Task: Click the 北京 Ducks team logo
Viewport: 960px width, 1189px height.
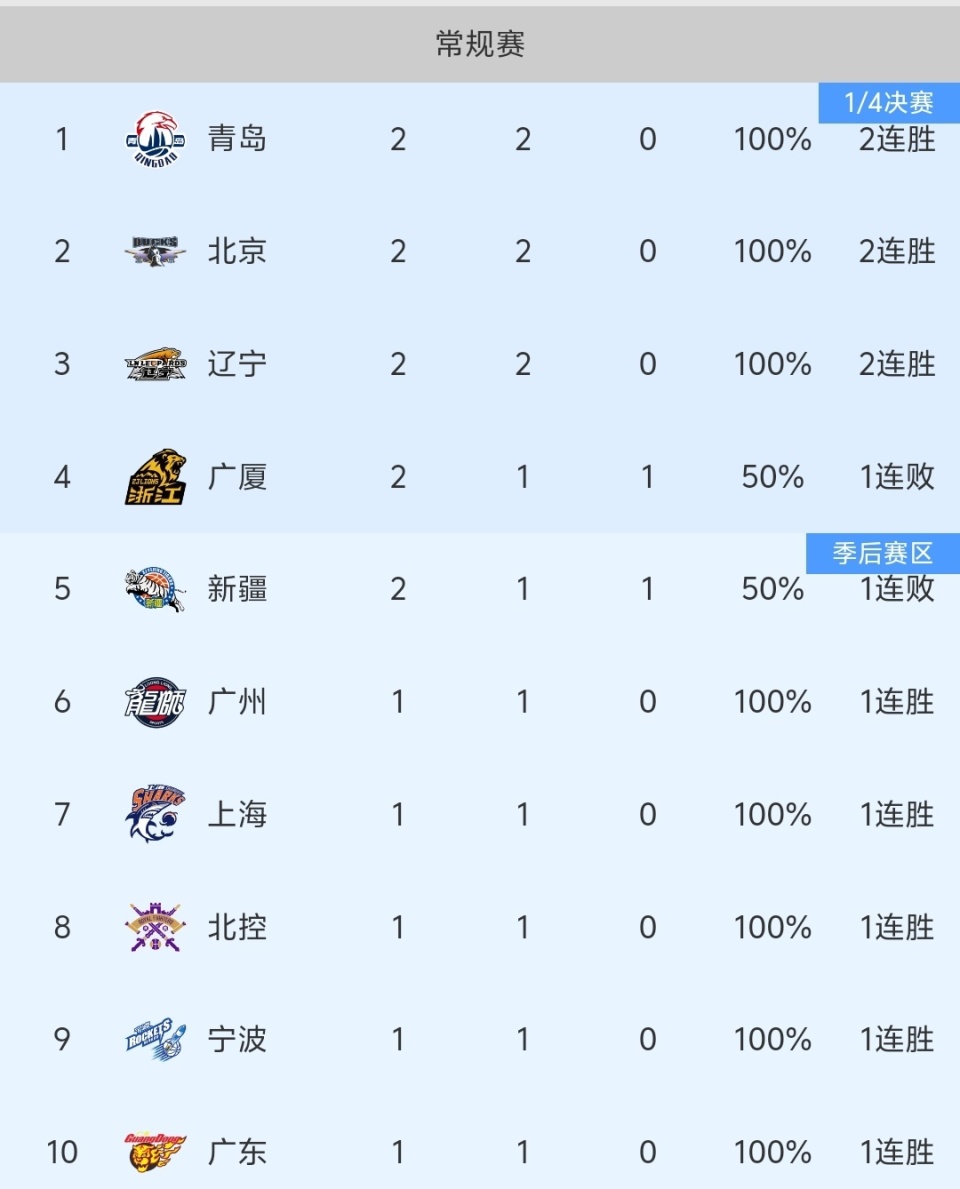Action: (x=153, y=252)
